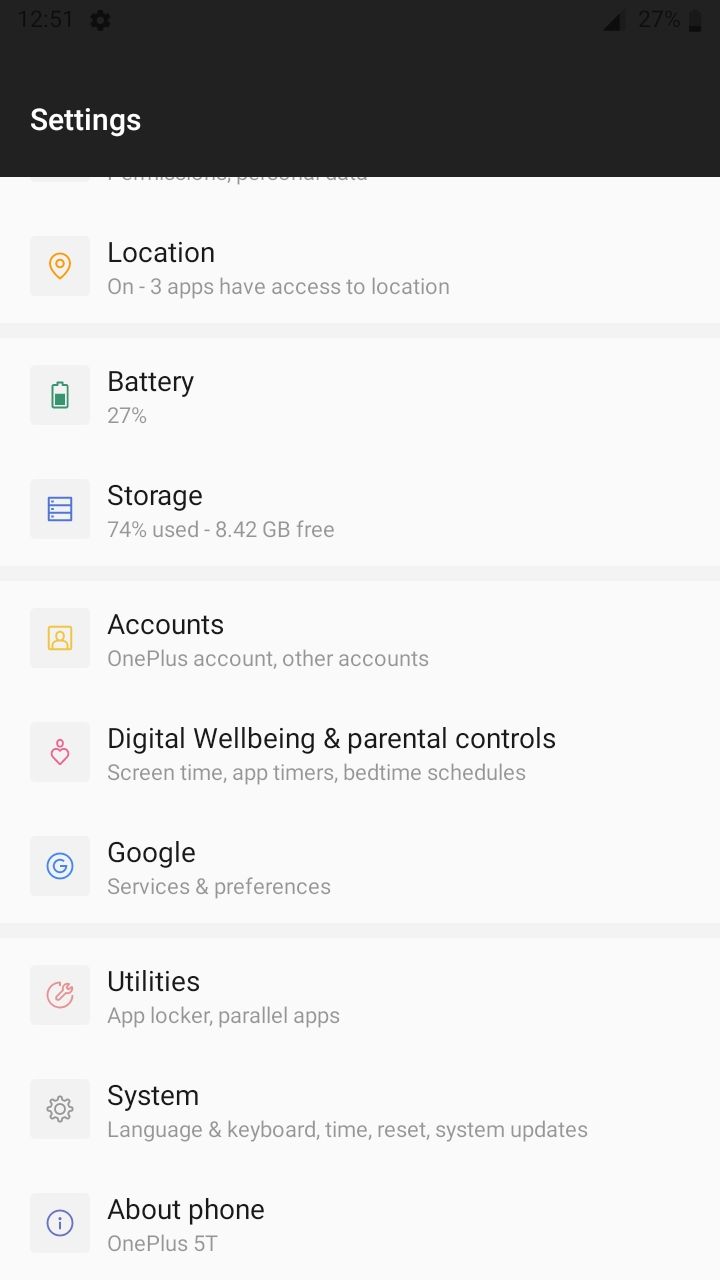Open Google services & preferences
Screen dimensions: 720x1280
[360, 866]
